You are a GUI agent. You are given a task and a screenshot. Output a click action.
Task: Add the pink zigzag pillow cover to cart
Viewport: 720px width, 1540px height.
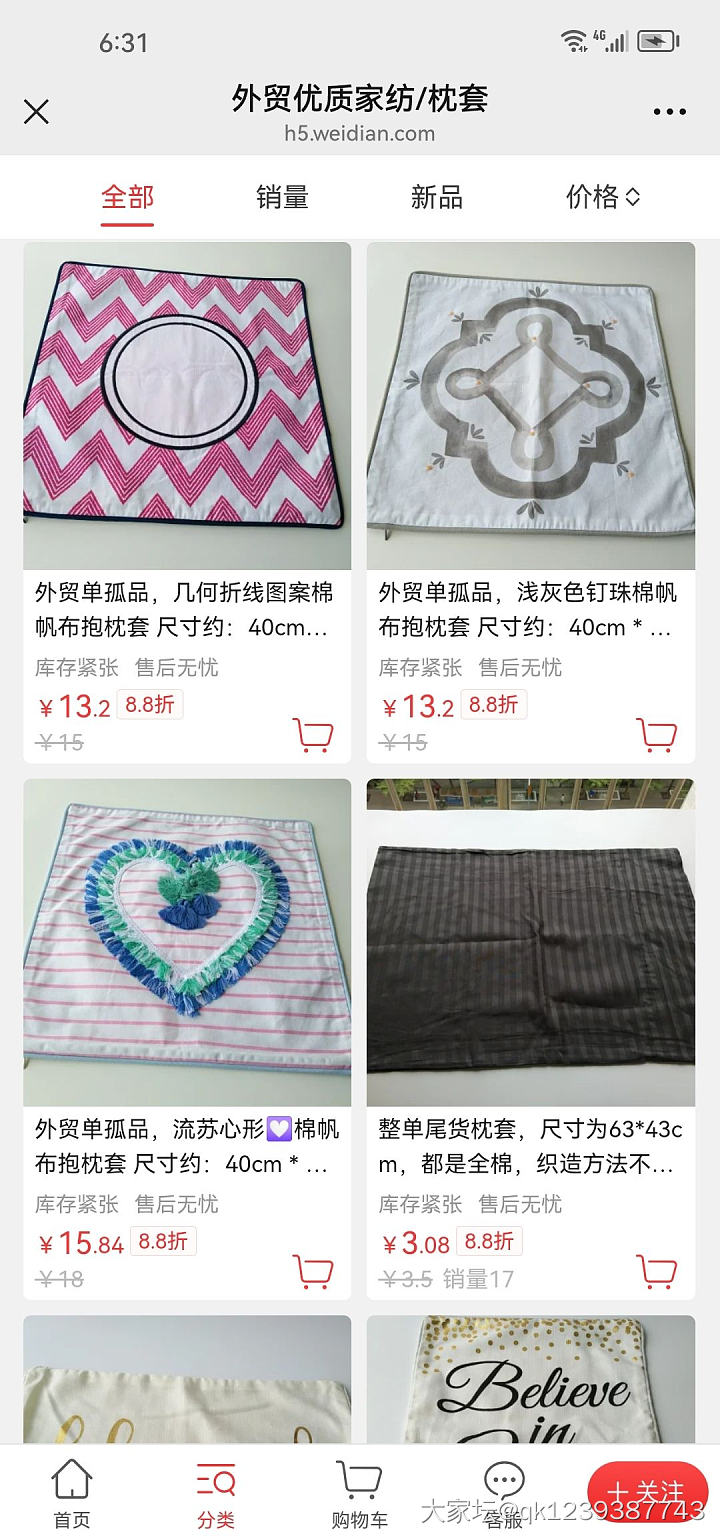pos(316,733)
